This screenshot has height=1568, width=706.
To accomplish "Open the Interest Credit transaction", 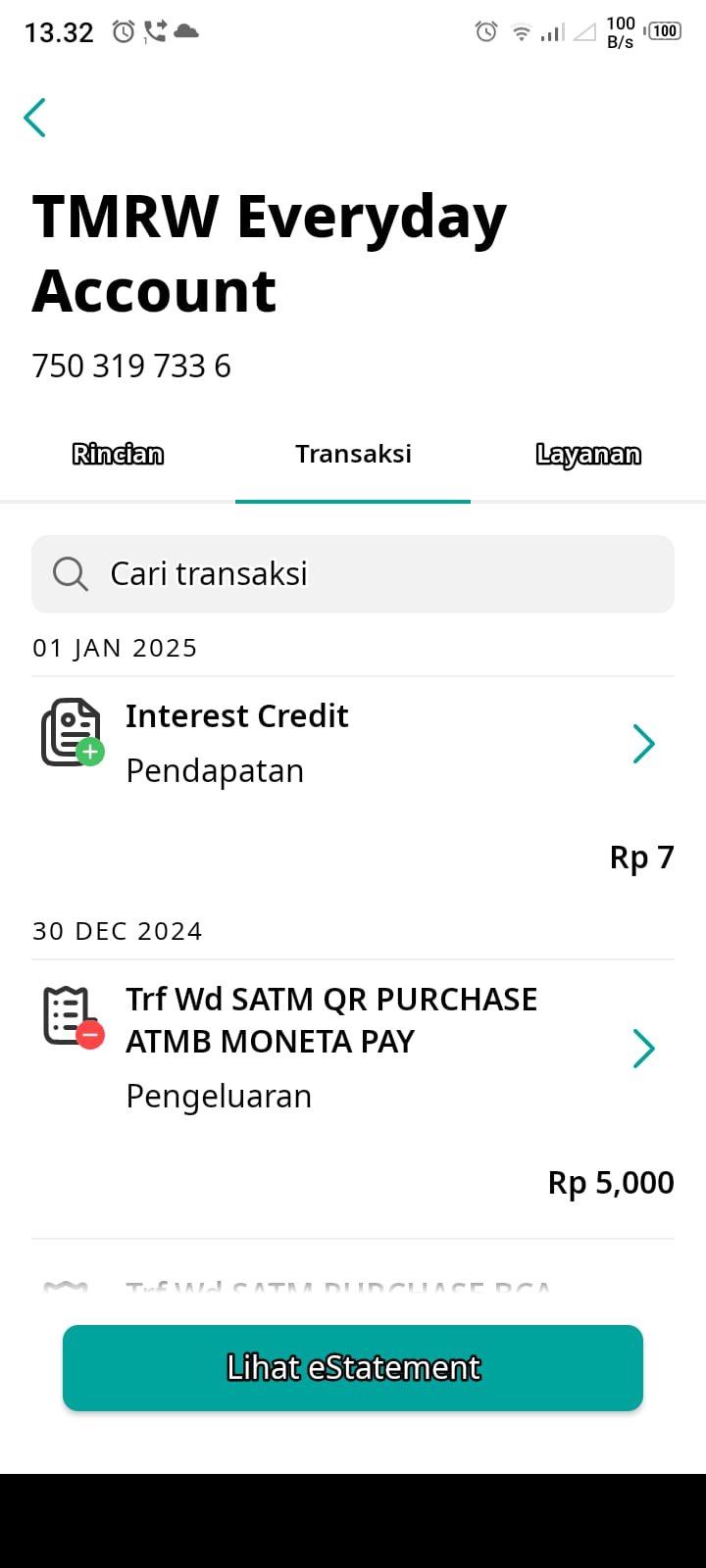I will click(353, 781).
